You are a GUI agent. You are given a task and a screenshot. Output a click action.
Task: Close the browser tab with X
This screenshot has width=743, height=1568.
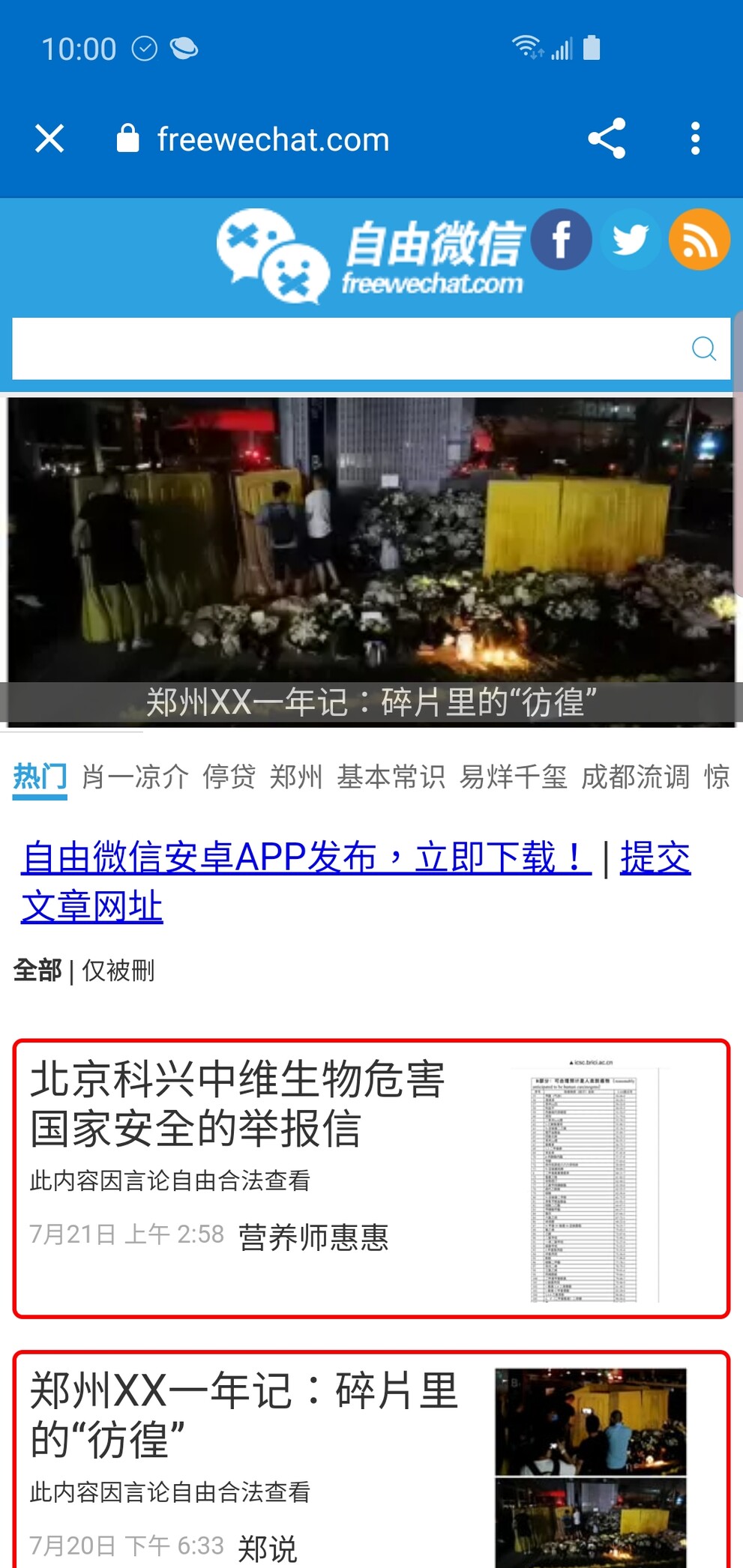[x=49, y=139]
